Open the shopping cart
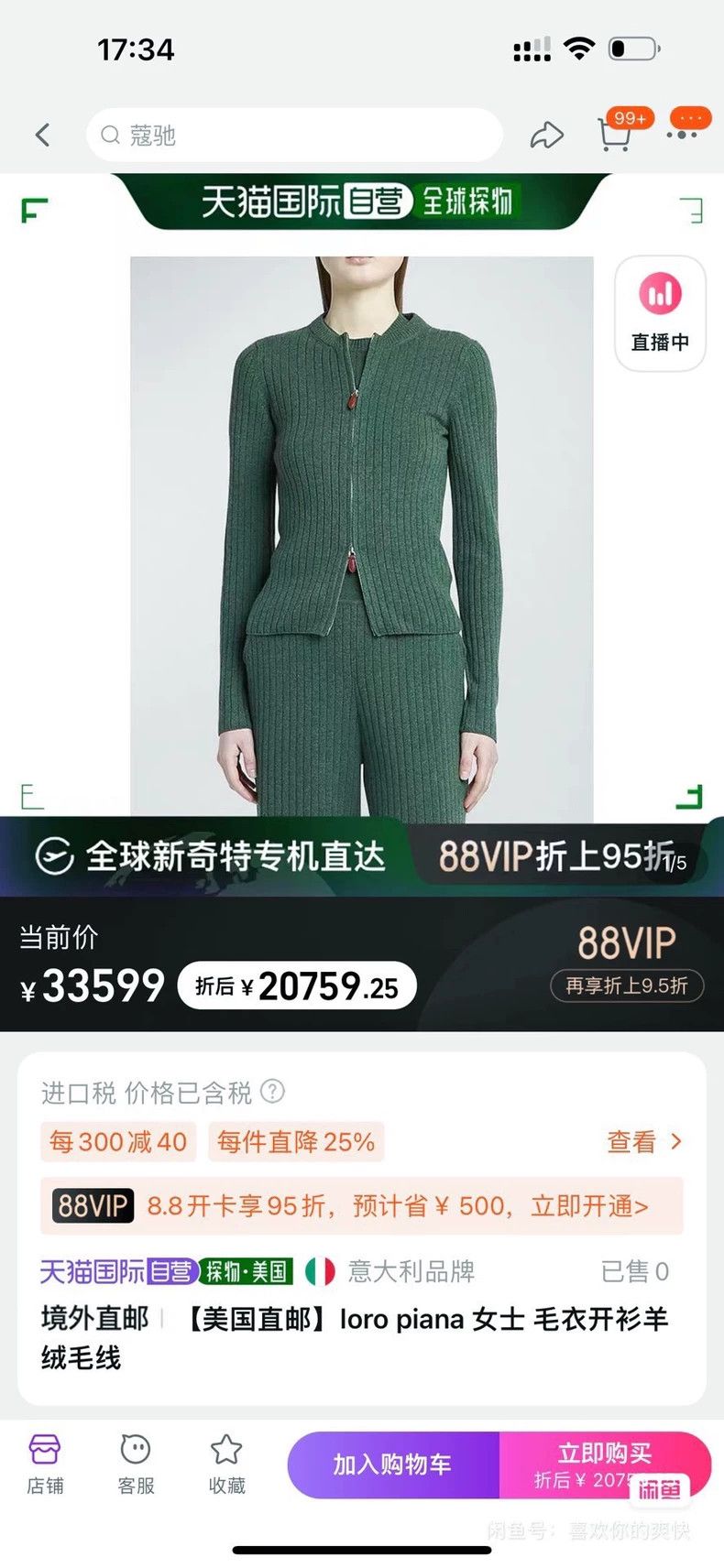The width and height of the screenshot is (724, 1568). (x=615, y=136)
